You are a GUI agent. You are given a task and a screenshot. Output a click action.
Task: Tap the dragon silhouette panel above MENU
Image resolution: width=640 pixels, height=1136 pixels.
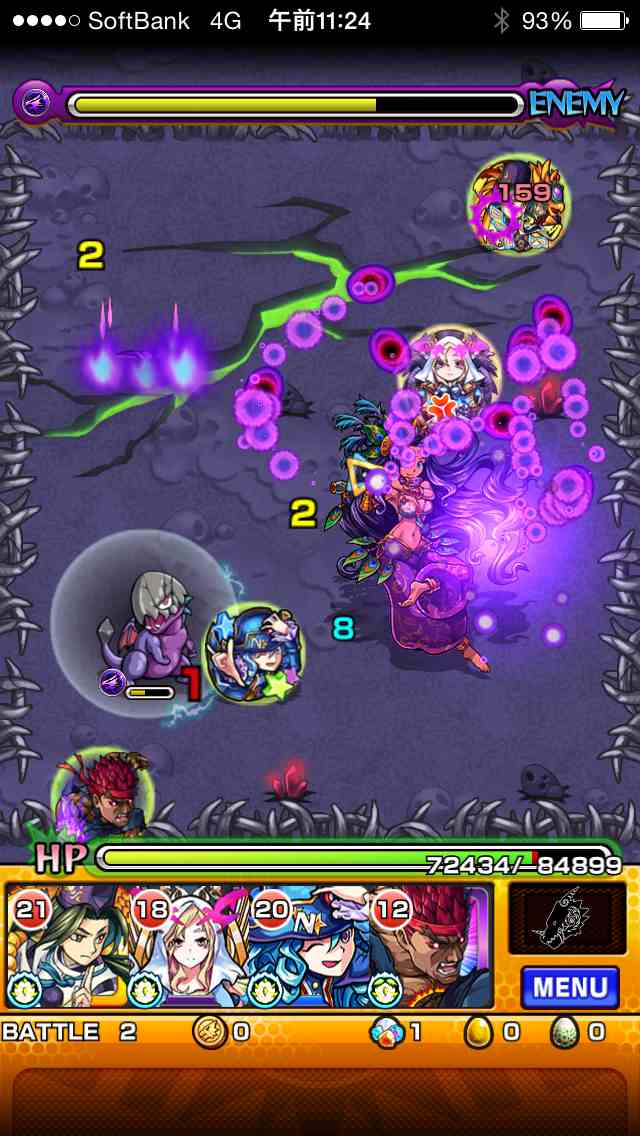click(567, 918)
